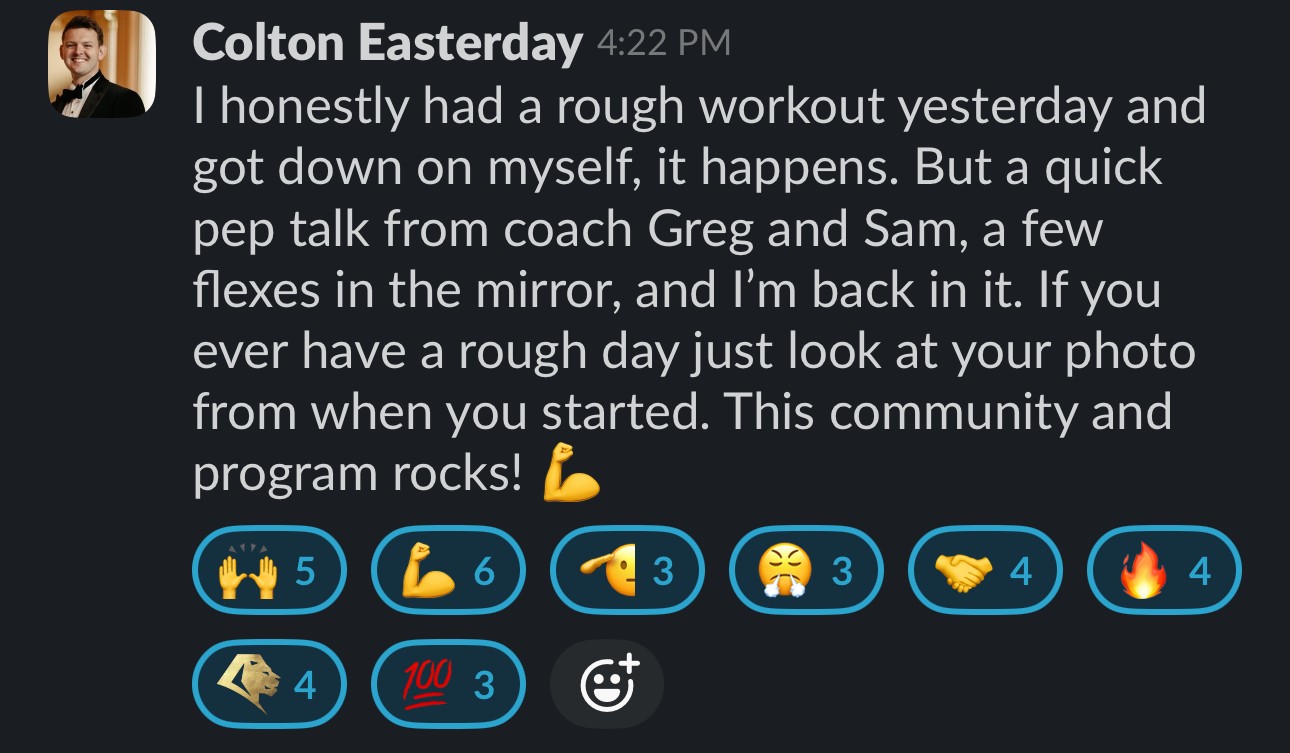Toggle the gold lion reaction
Viewport: 1290px width, 753px height.
pyautogui.click(x=268, y=685)
